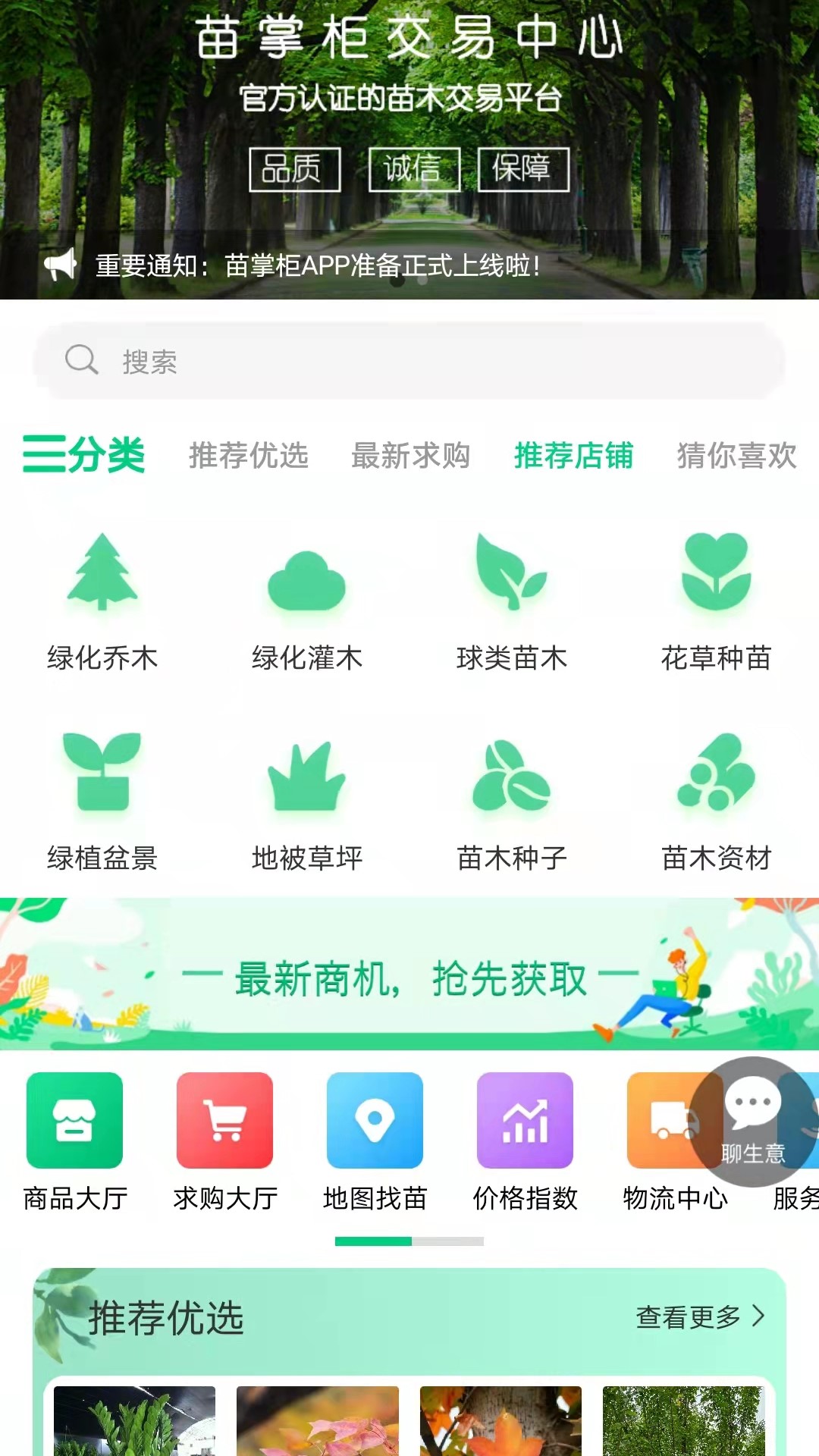
Task: Tap the search input field
Action: (409, 362)
